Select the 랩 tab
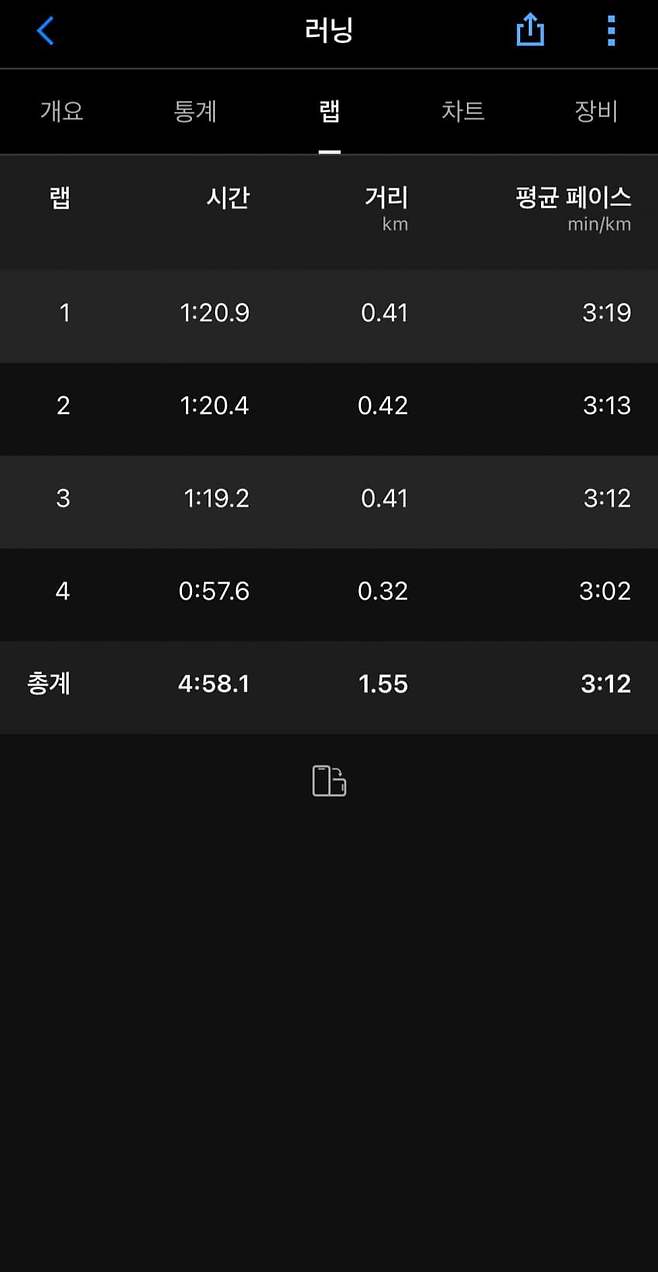Viewport: 658px width, 1272px height. coord(329,111)
